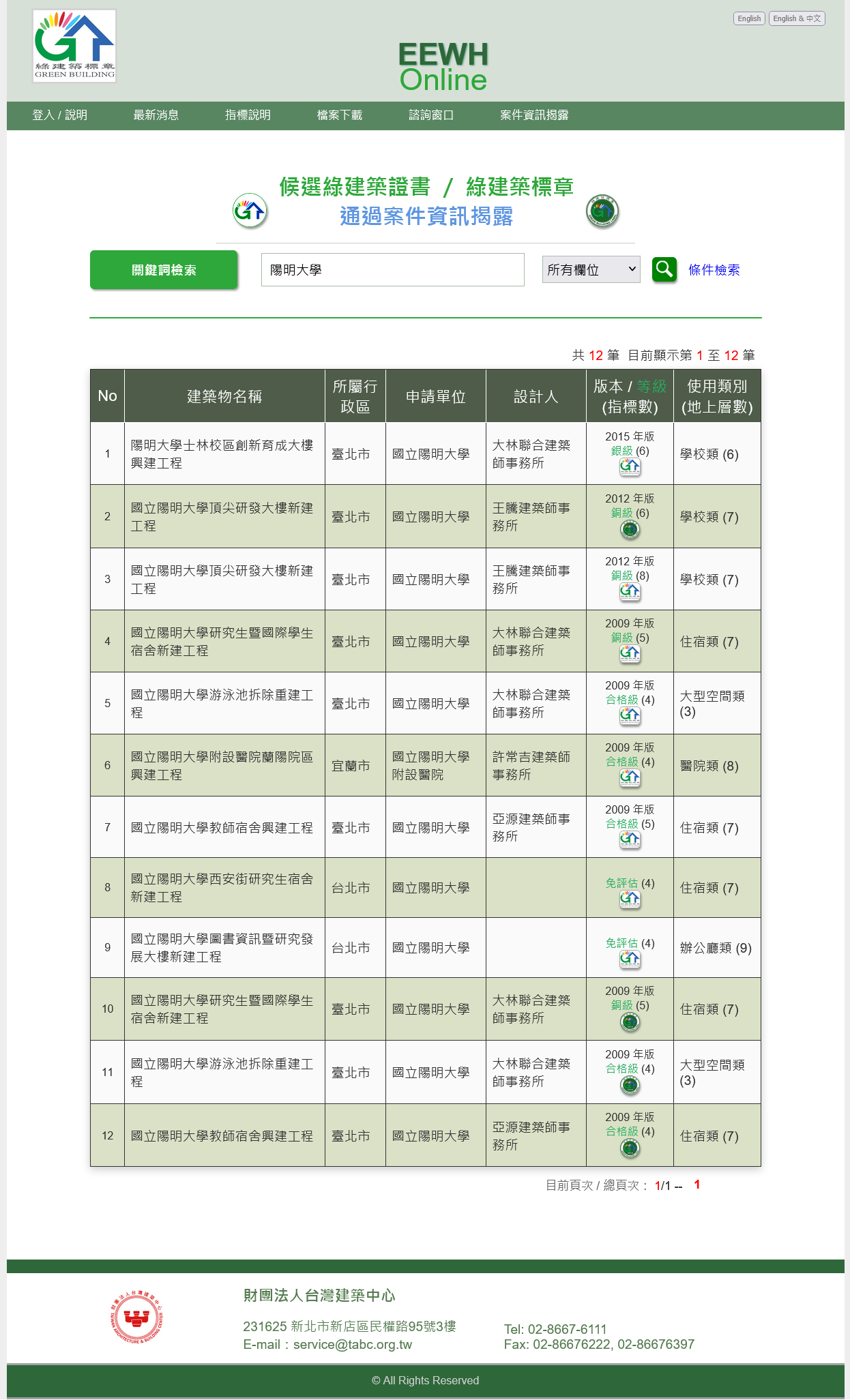850x1400 pixels.
Task: Open the green building logo homepage
Action: [74, 46]
